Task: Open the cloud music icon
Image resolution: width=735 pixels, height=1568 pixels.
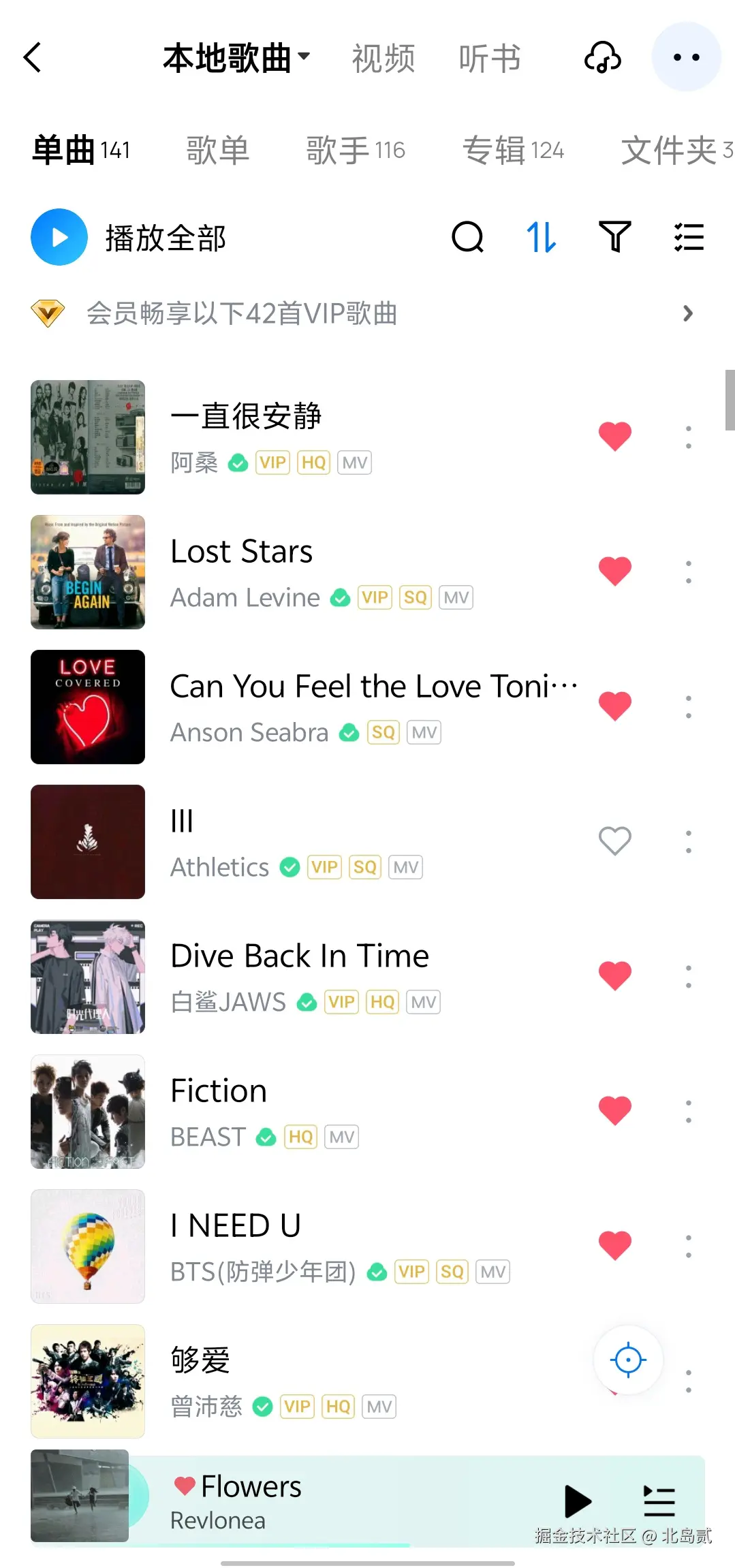Action: point(603,57)
